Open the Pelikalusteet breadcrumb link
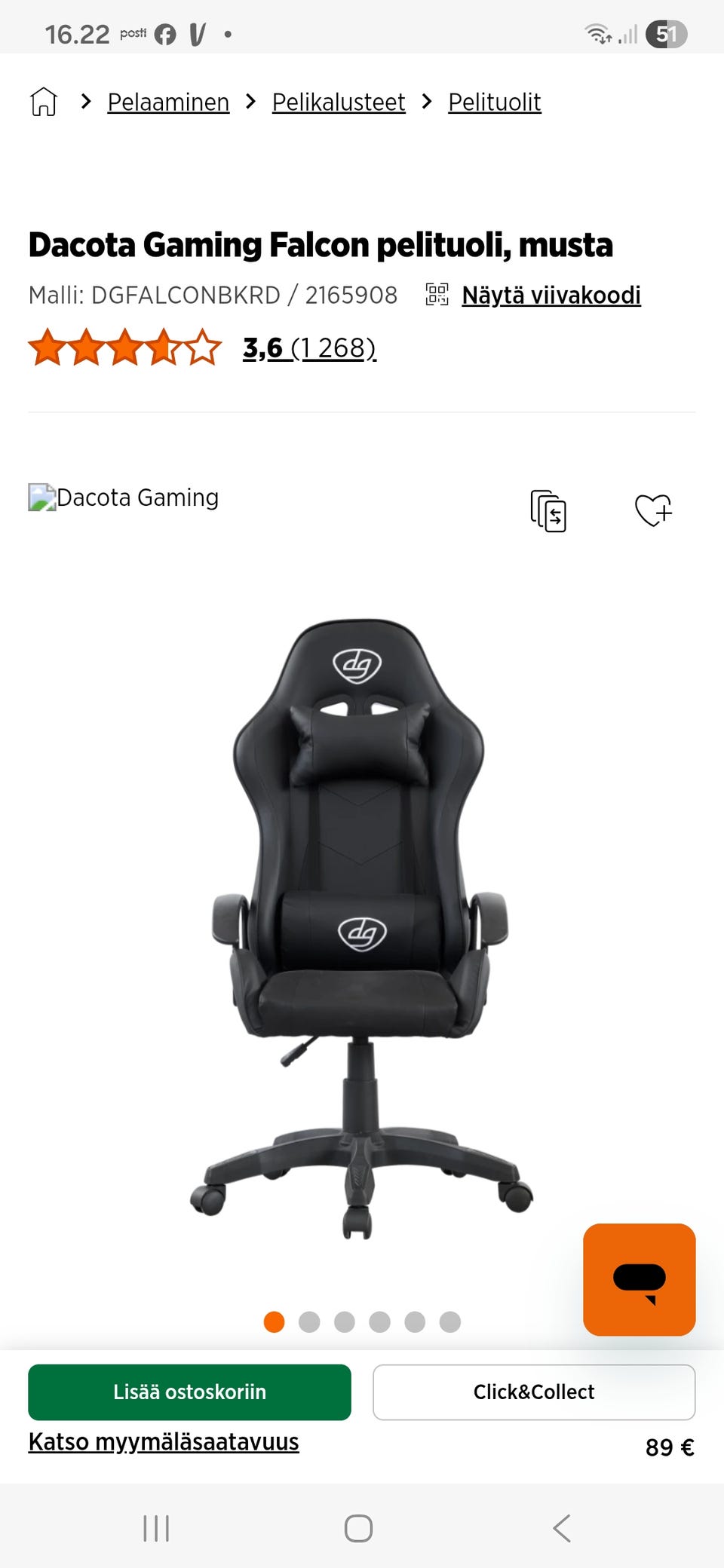Screen dimensions: 724x1568 click(339, 102)
